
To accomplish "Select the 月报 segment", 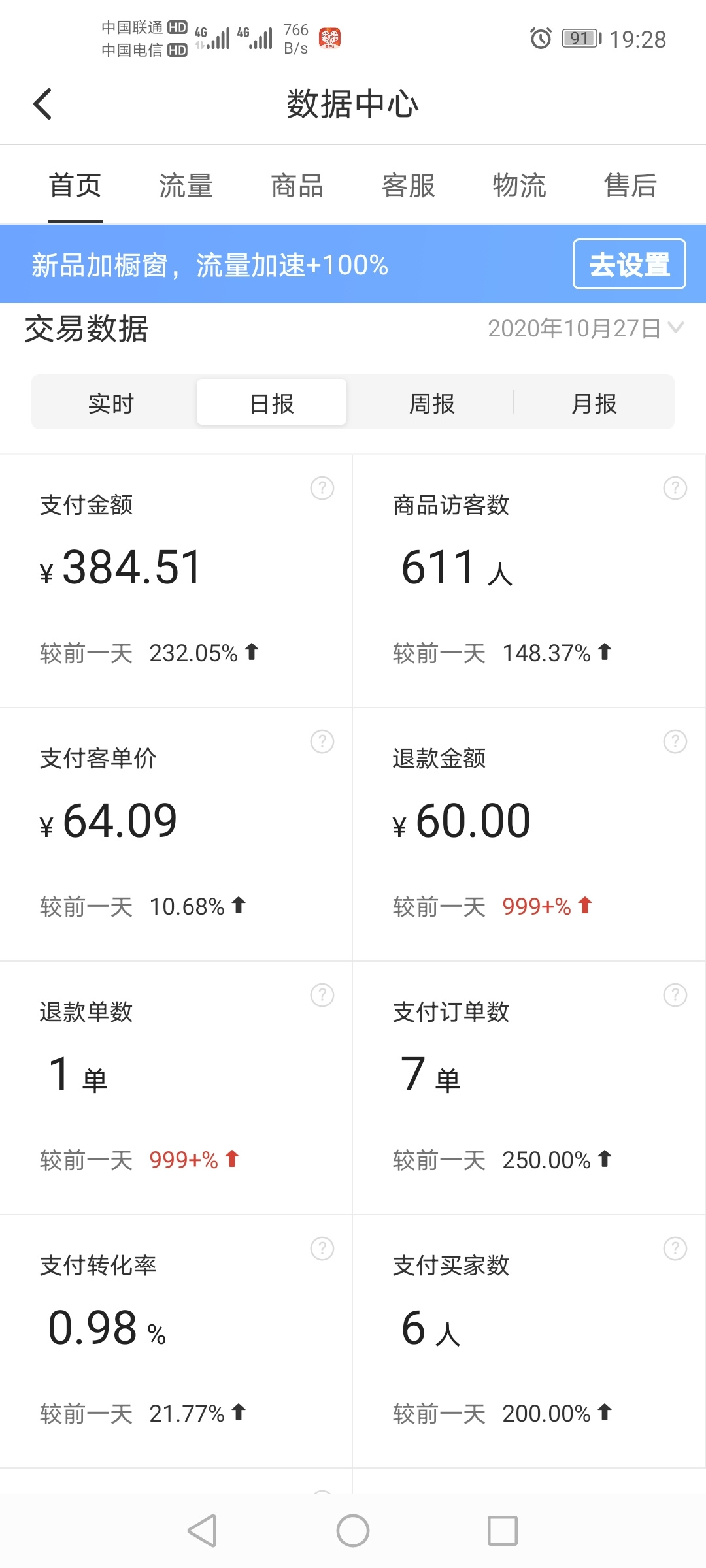I will [x=594, y=403].
